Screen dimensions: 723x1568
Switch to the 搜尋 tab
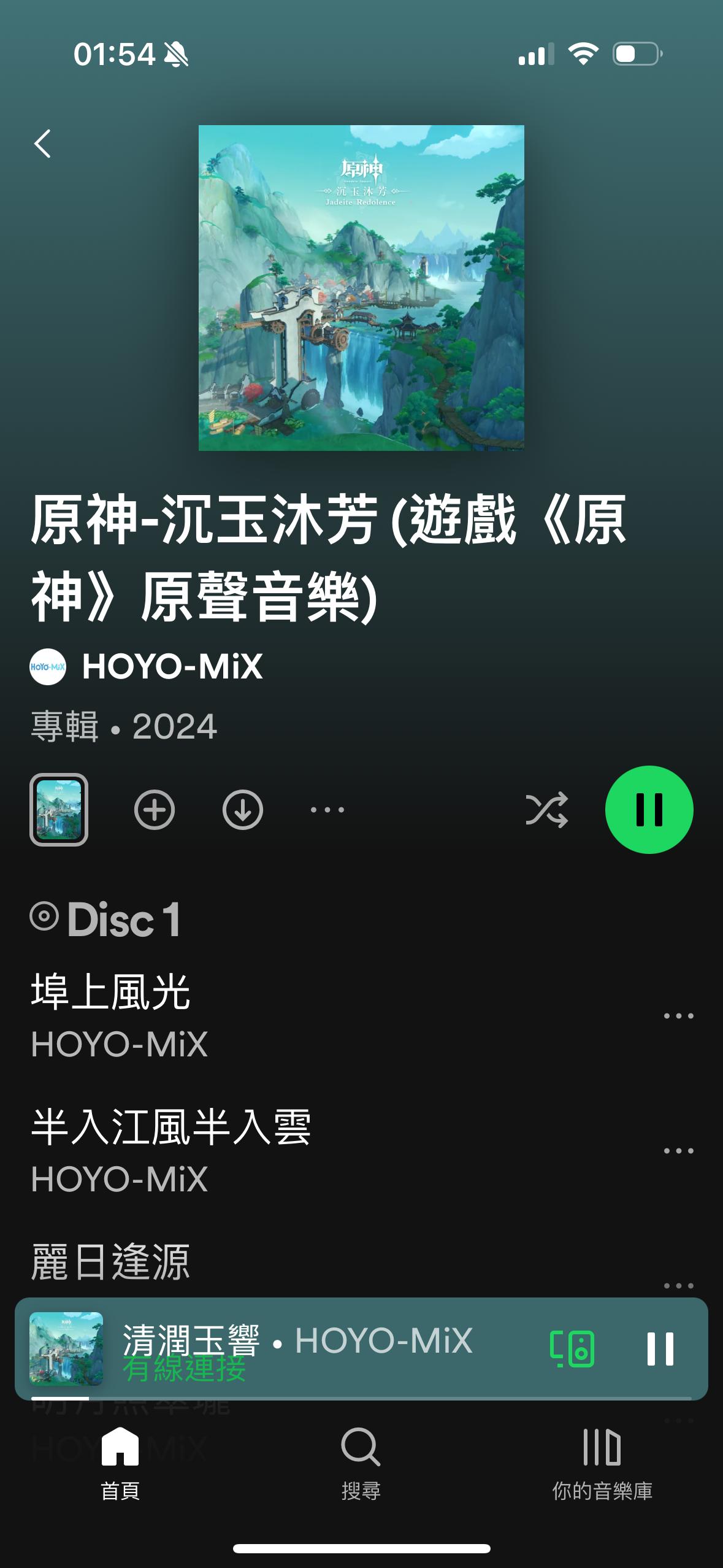click(361, 1463)
